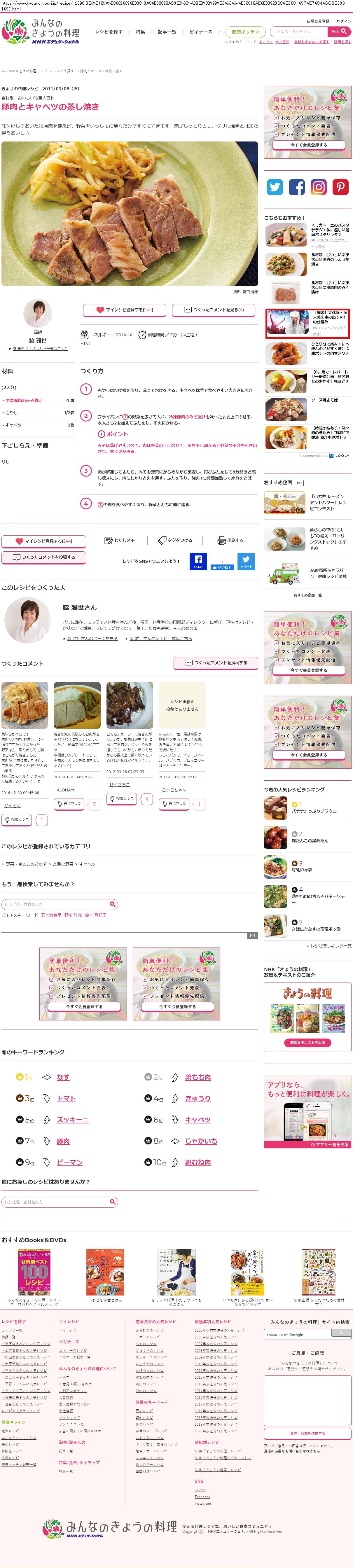Go to the 記事一覧 section
The height and width of the screenshot is (1568, 353).
tap(167, 32)
